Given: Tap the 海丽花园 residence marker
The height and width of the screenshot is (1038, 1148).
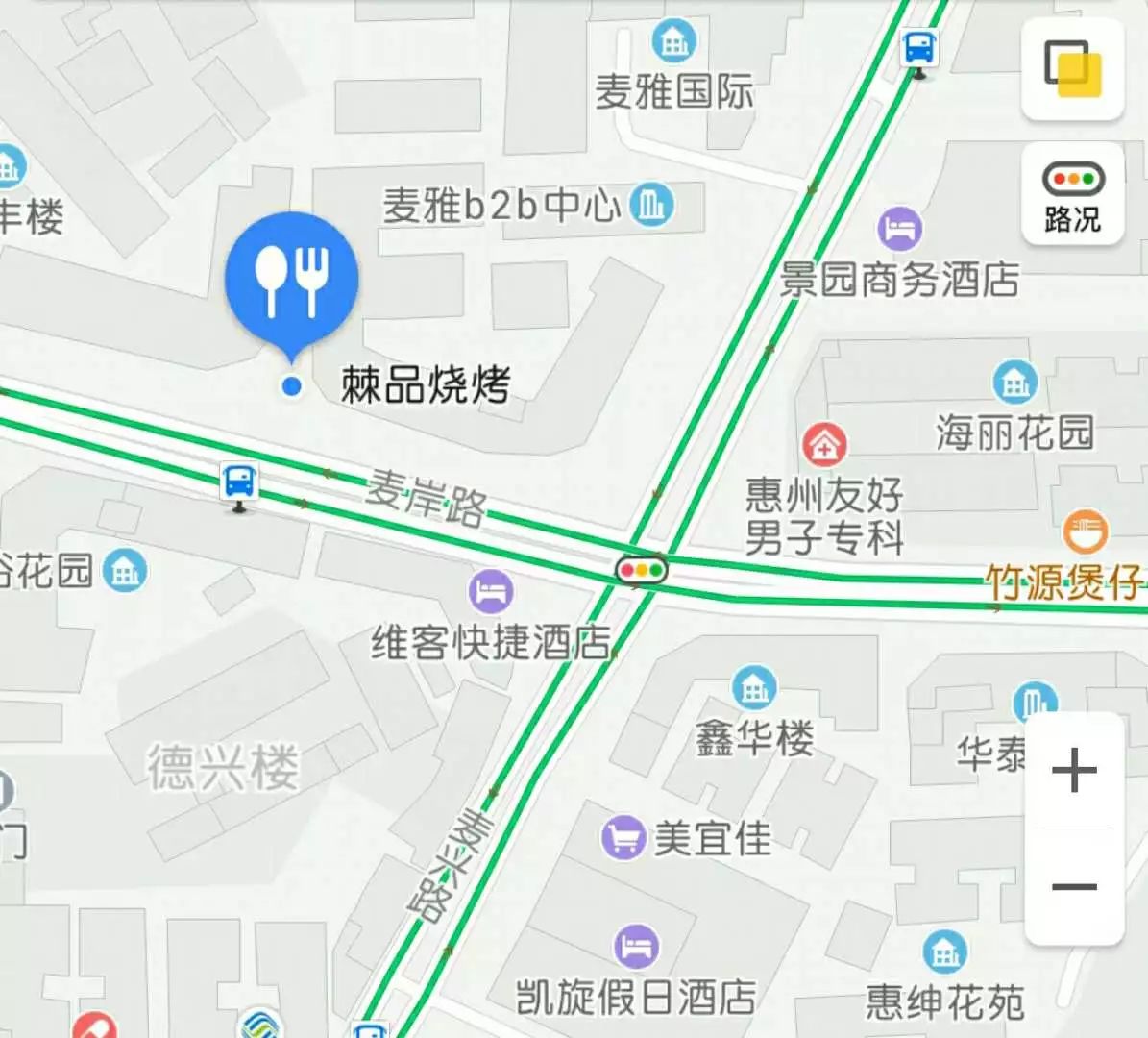Looking at the screenshot, I should coord(1015,383).
